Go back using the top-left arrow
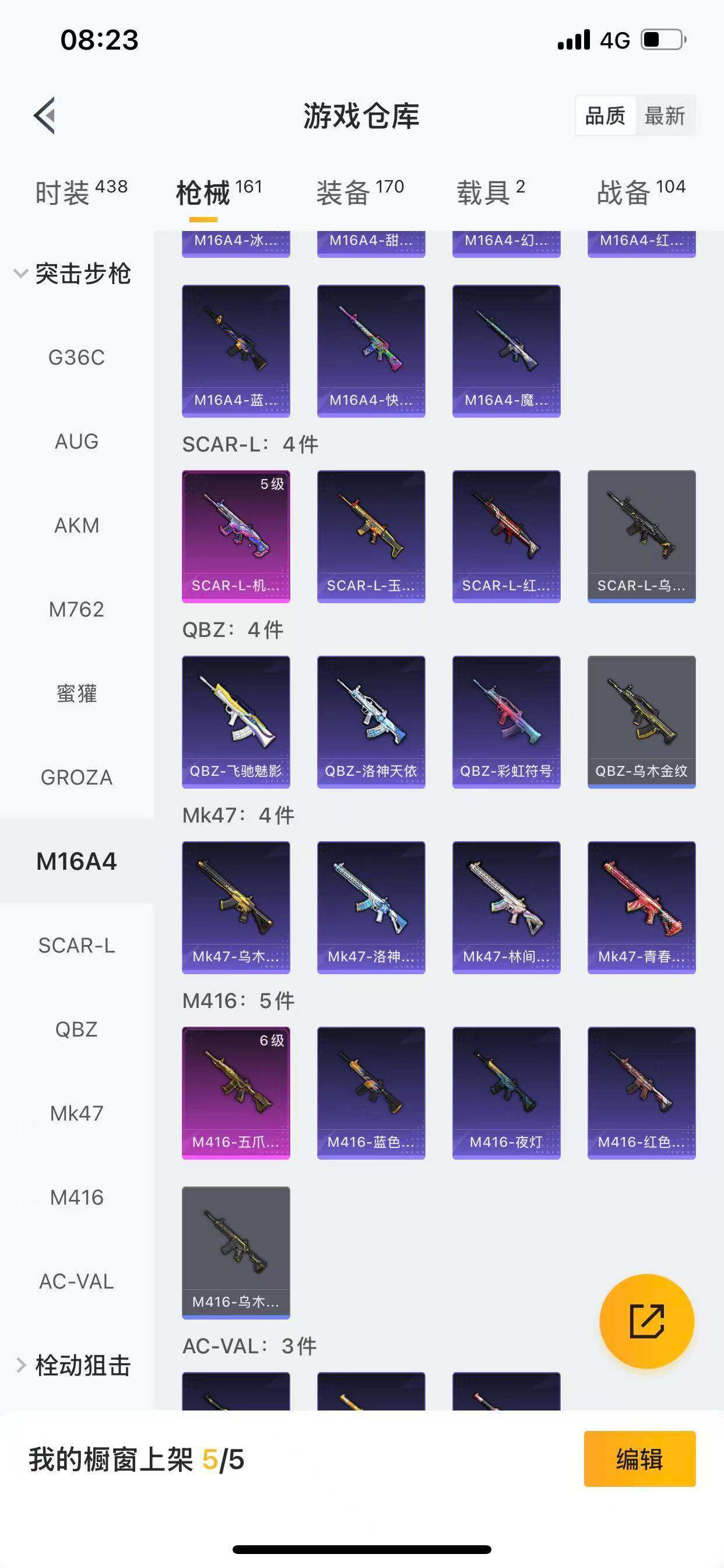Viewport: 724px width, 1568px height. coord(45,115)
